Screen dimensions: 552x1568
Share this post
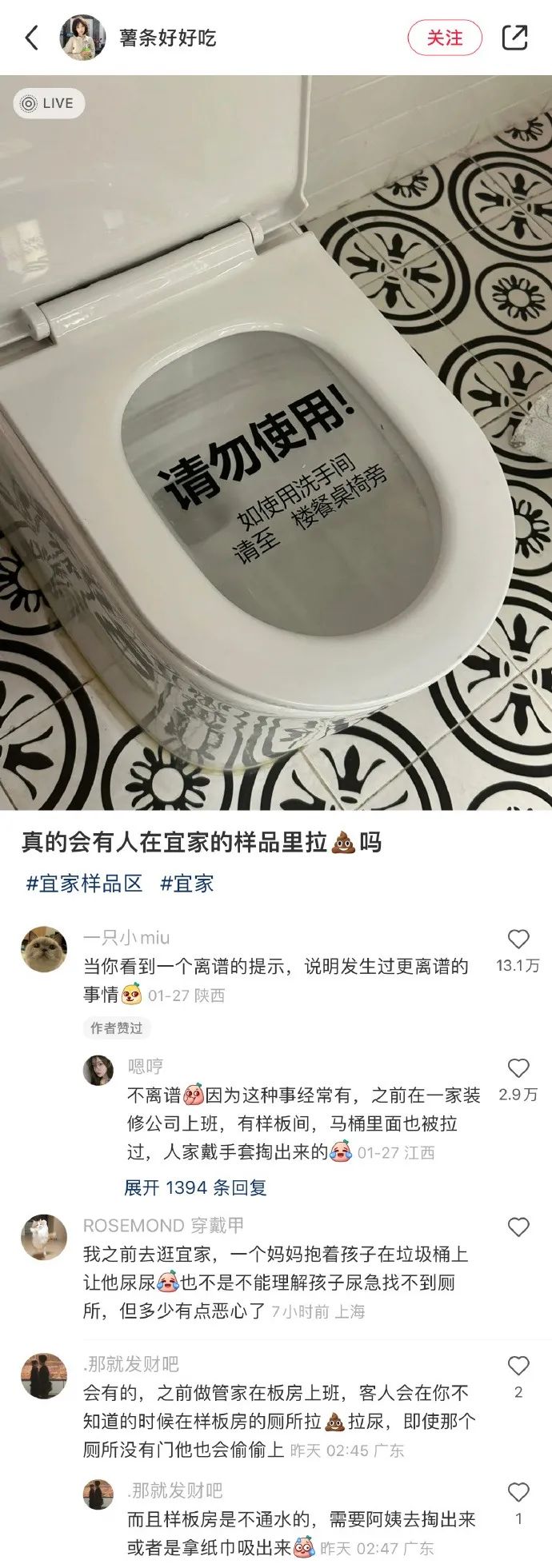(x=514, y=38)
